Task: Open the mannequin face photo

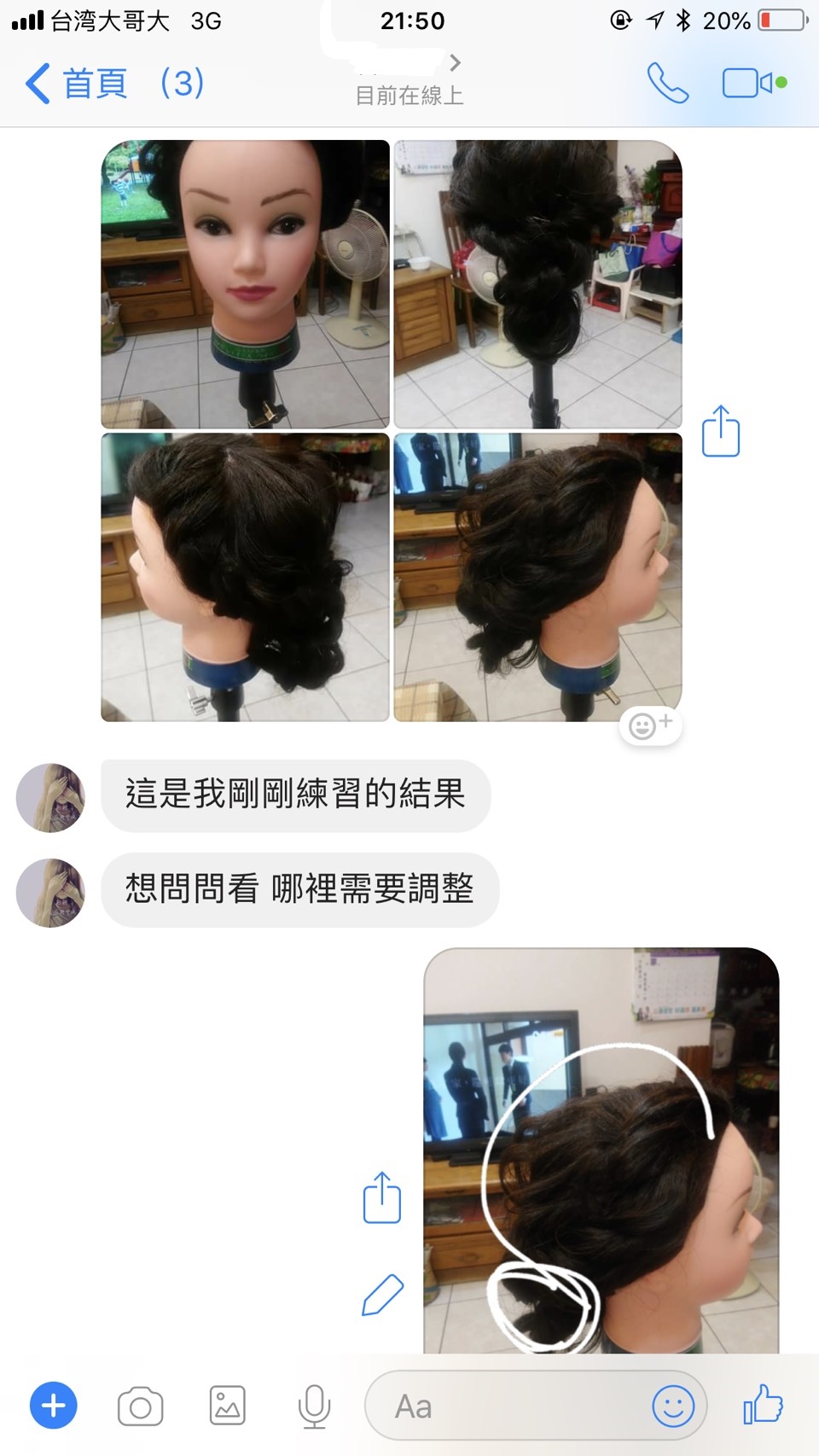Action: click(x=246, y=284)
